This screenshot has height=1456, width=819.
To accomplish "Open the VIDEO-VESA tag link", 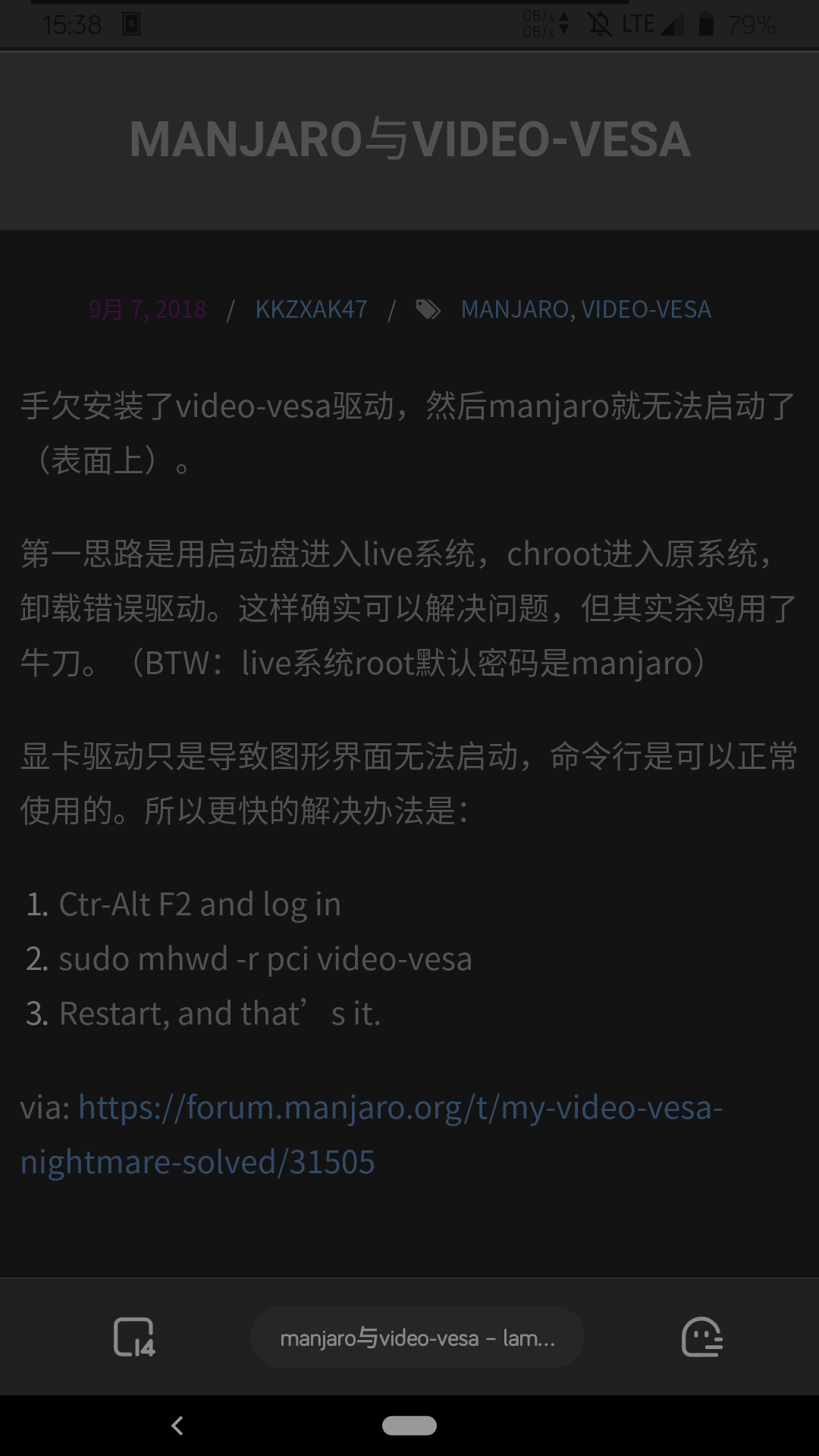I will click(646, 309).
